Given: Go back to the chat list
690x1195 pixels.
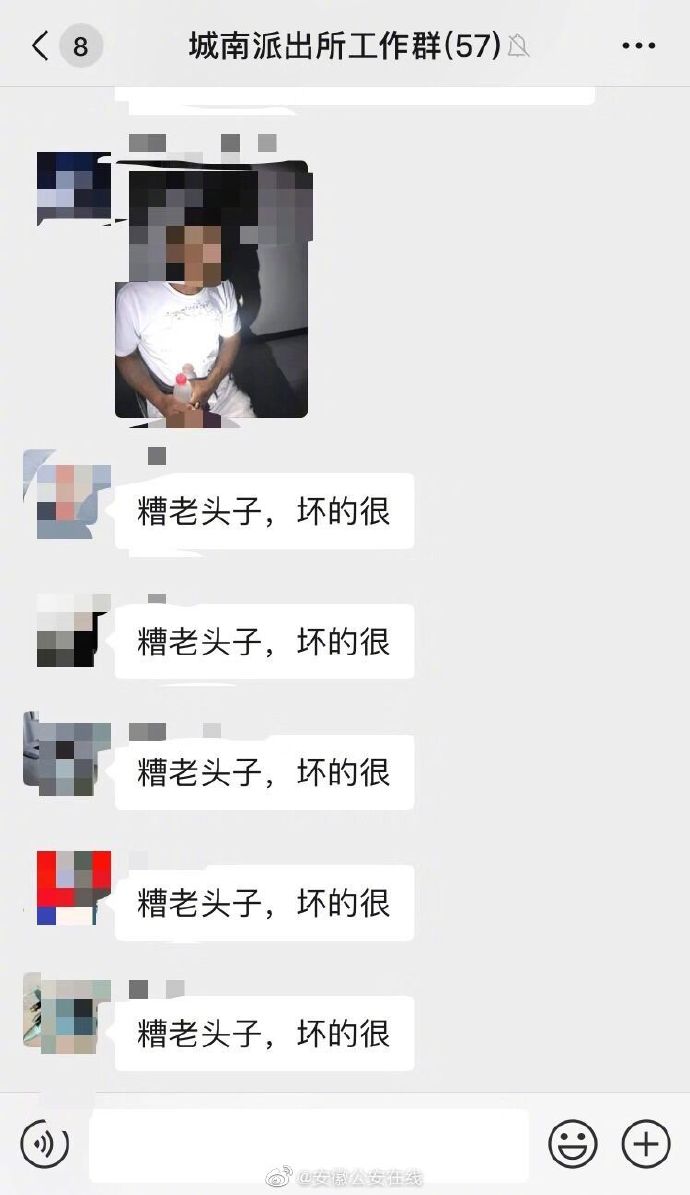Looking at the screenshot, I should tap(40, 46).
